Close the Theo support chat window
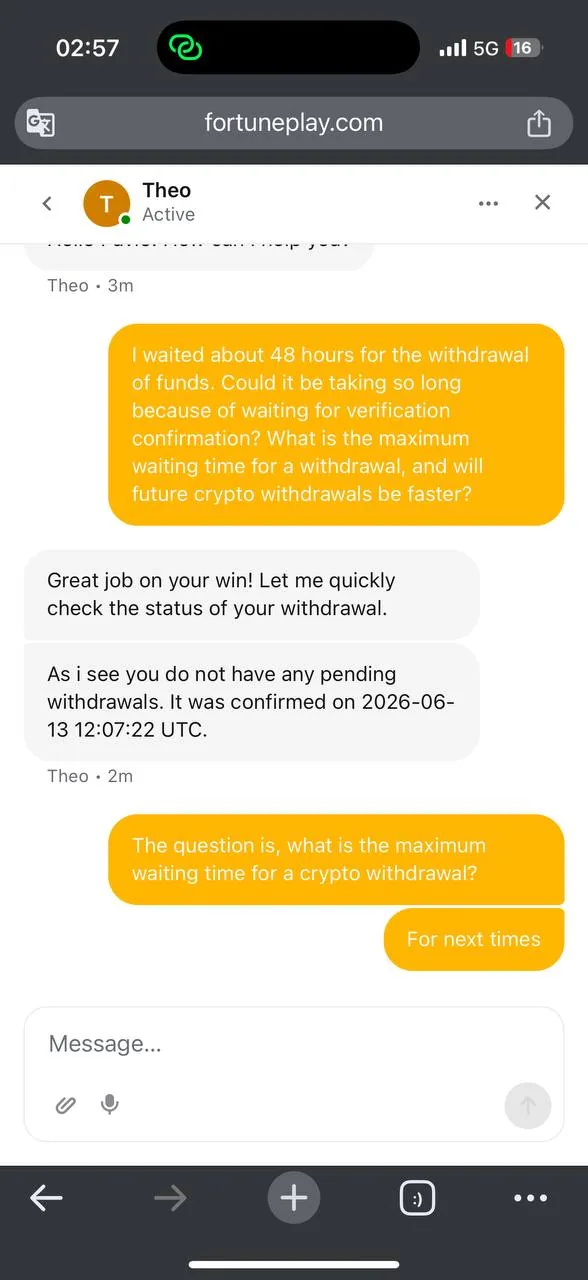The height and width of the screenshot is (1280, 588). (x=542, y=202)
